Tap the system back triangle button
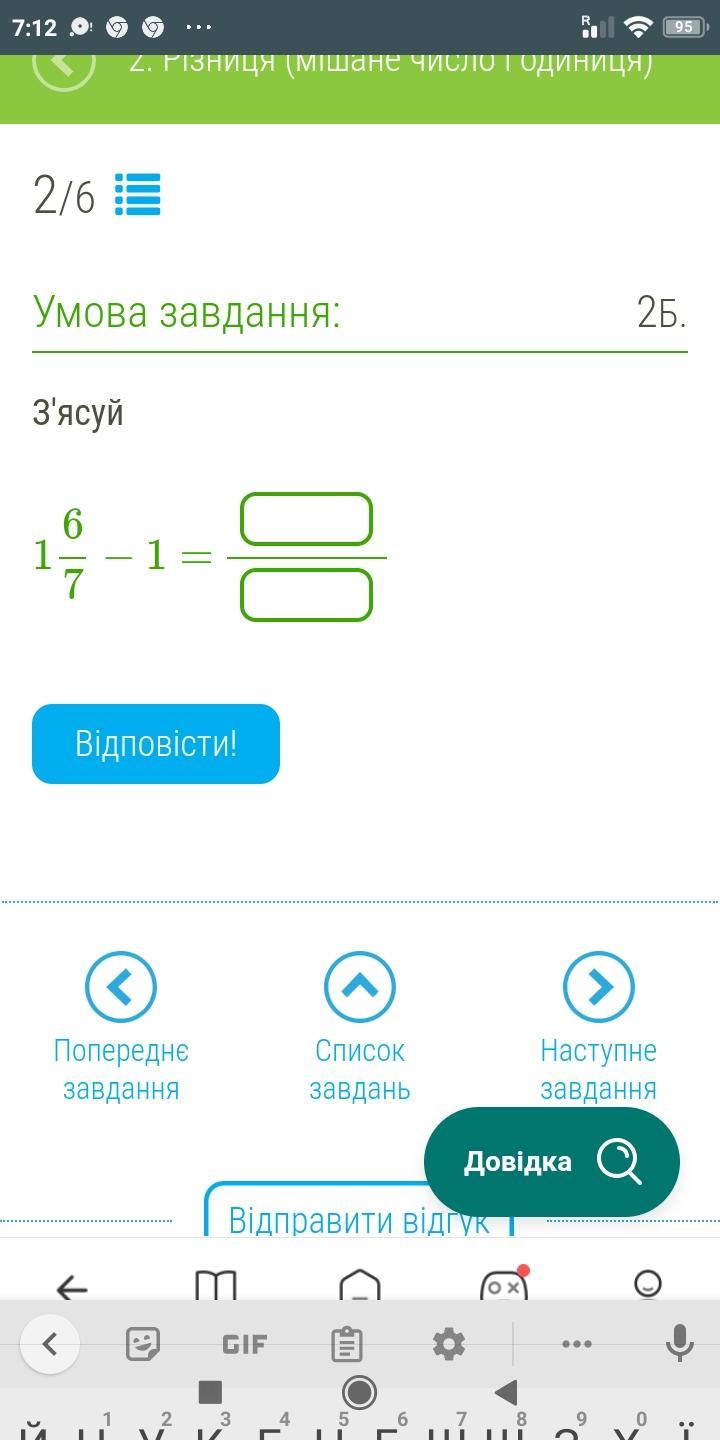720x1440 pixels. (x=506, y=1392)
